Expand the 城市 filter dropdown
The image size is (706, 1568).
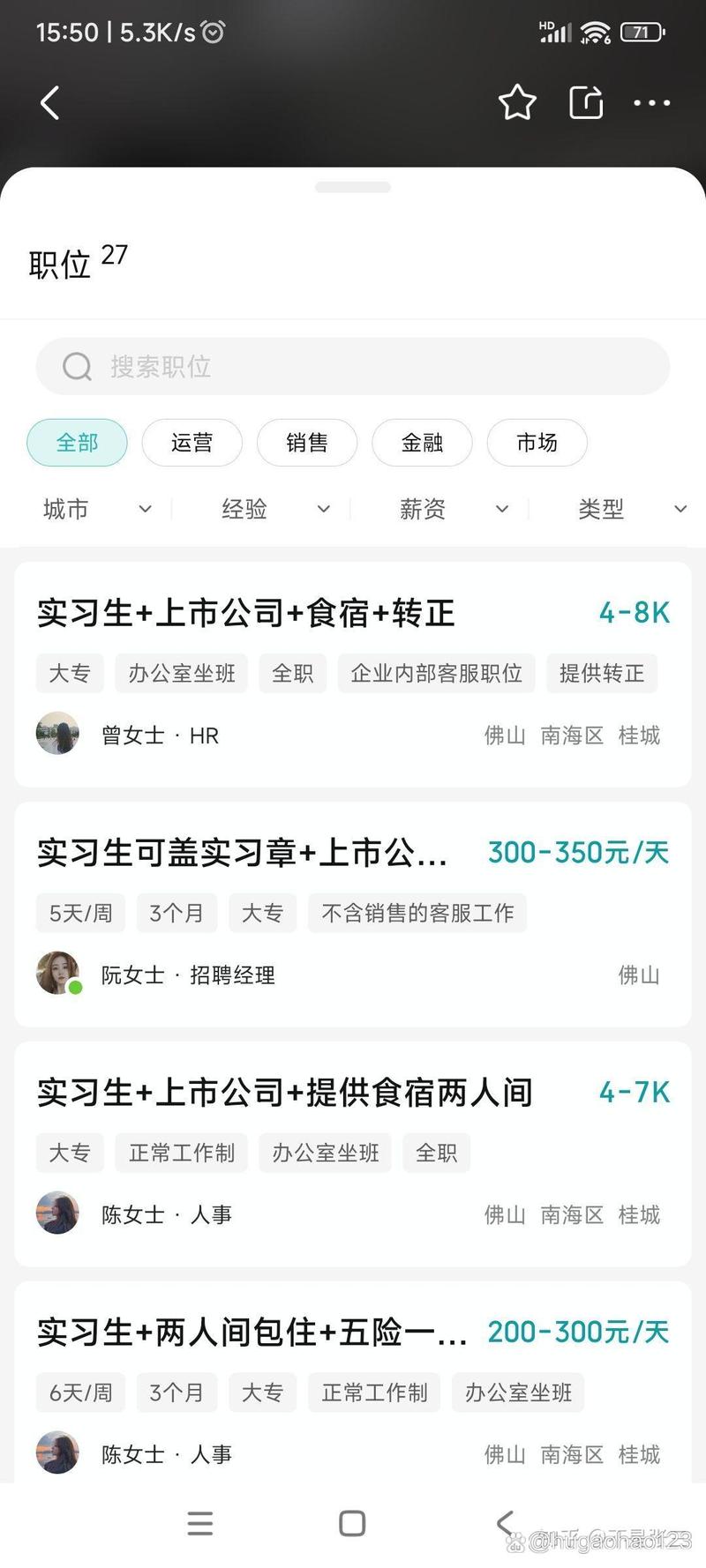click(x=94, y=509)
